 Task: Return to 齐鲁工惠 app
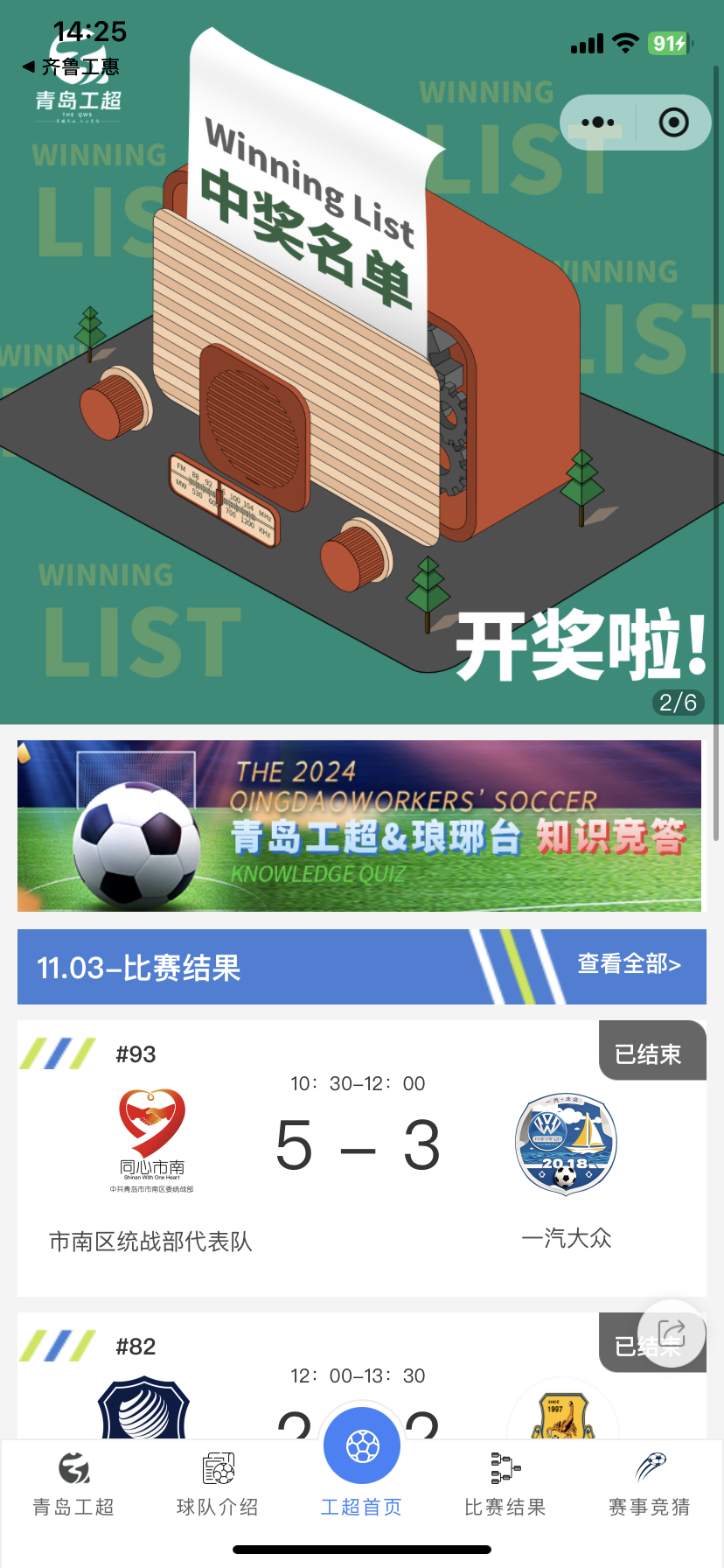[70, 66]
